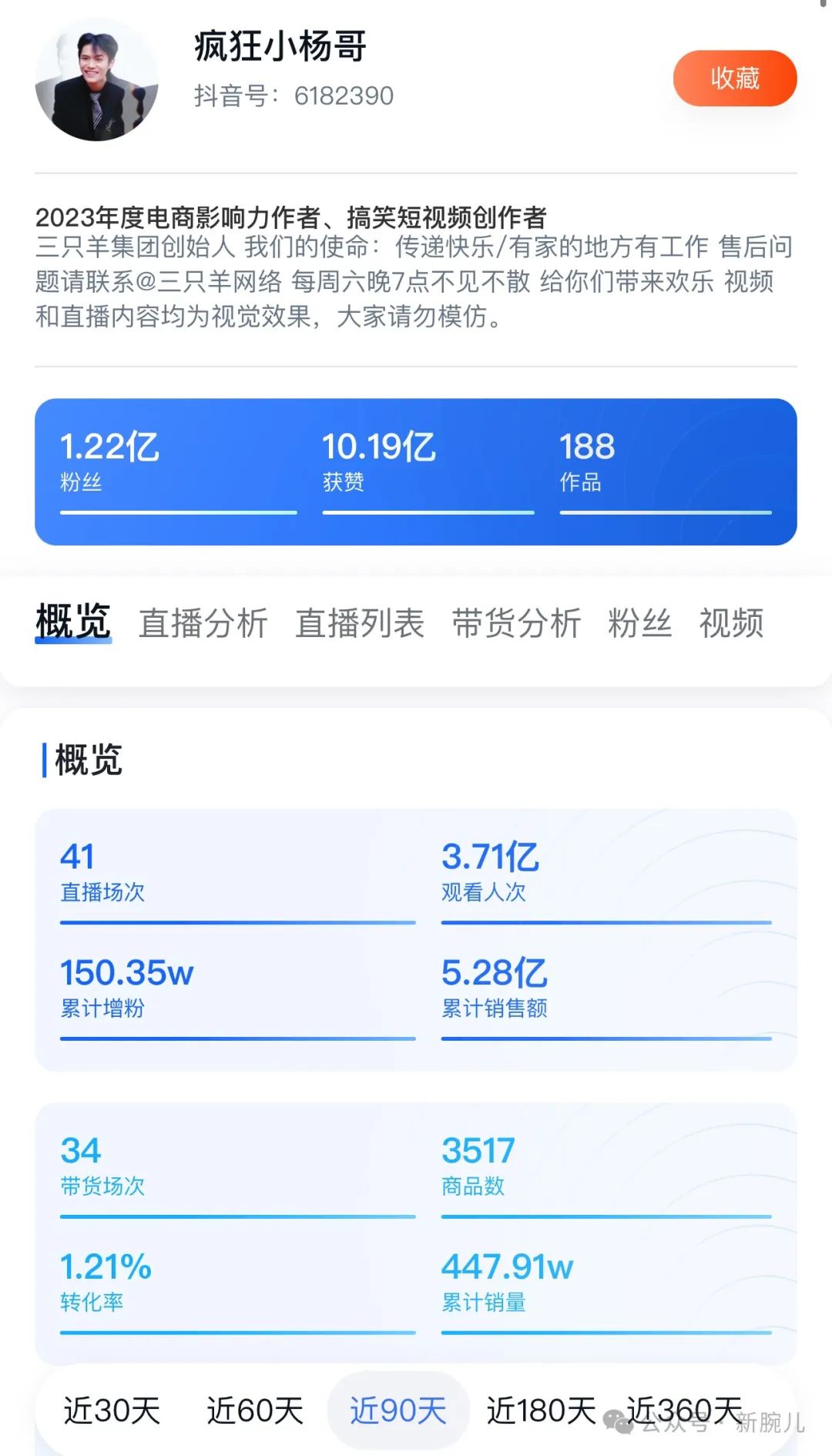This screenshot has width=832, height=1456.
Task: Open the 直播列表 tab
Action: 360,622
